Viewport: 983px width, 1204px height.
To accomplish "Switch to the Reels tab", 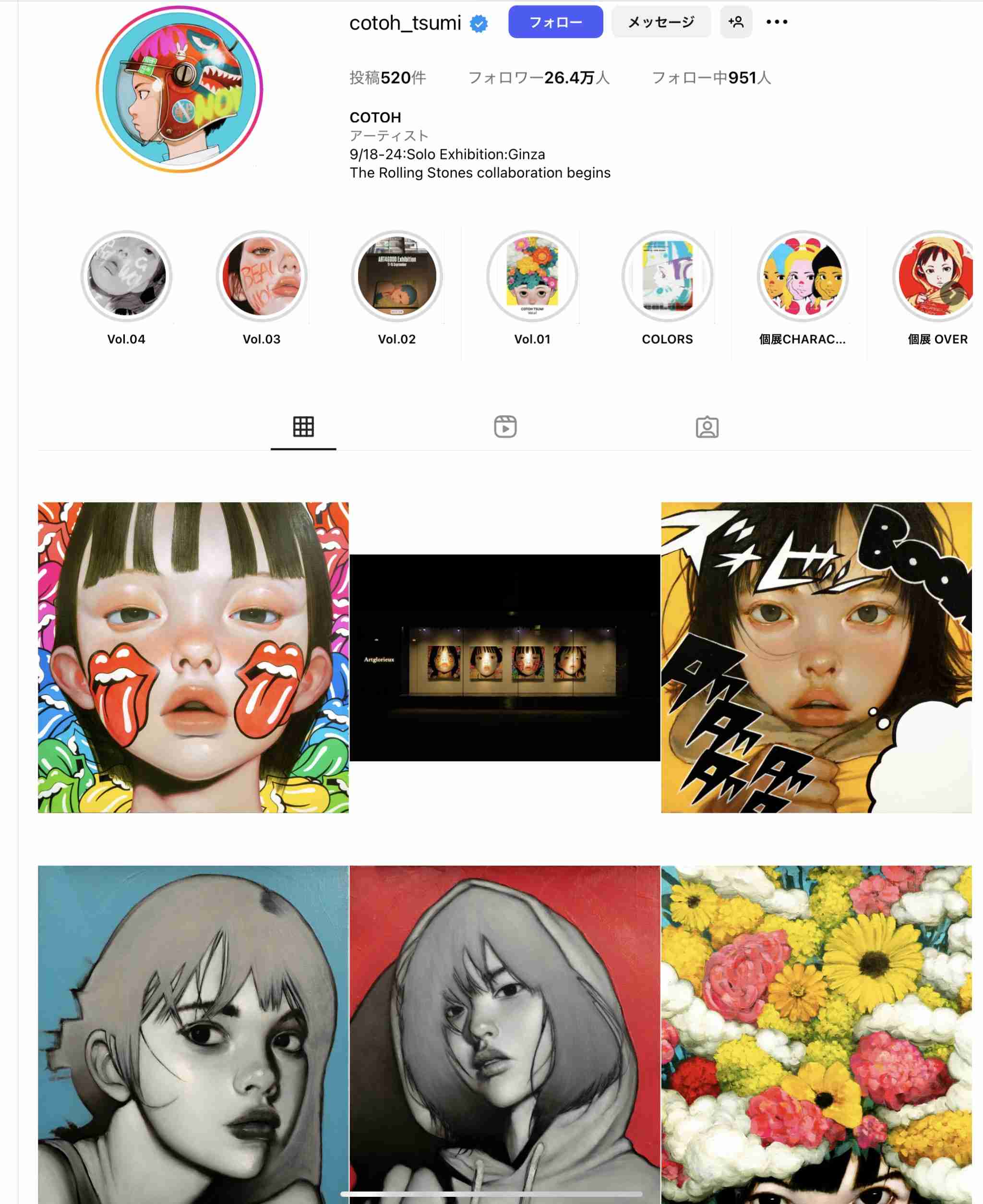I will 505,426.
